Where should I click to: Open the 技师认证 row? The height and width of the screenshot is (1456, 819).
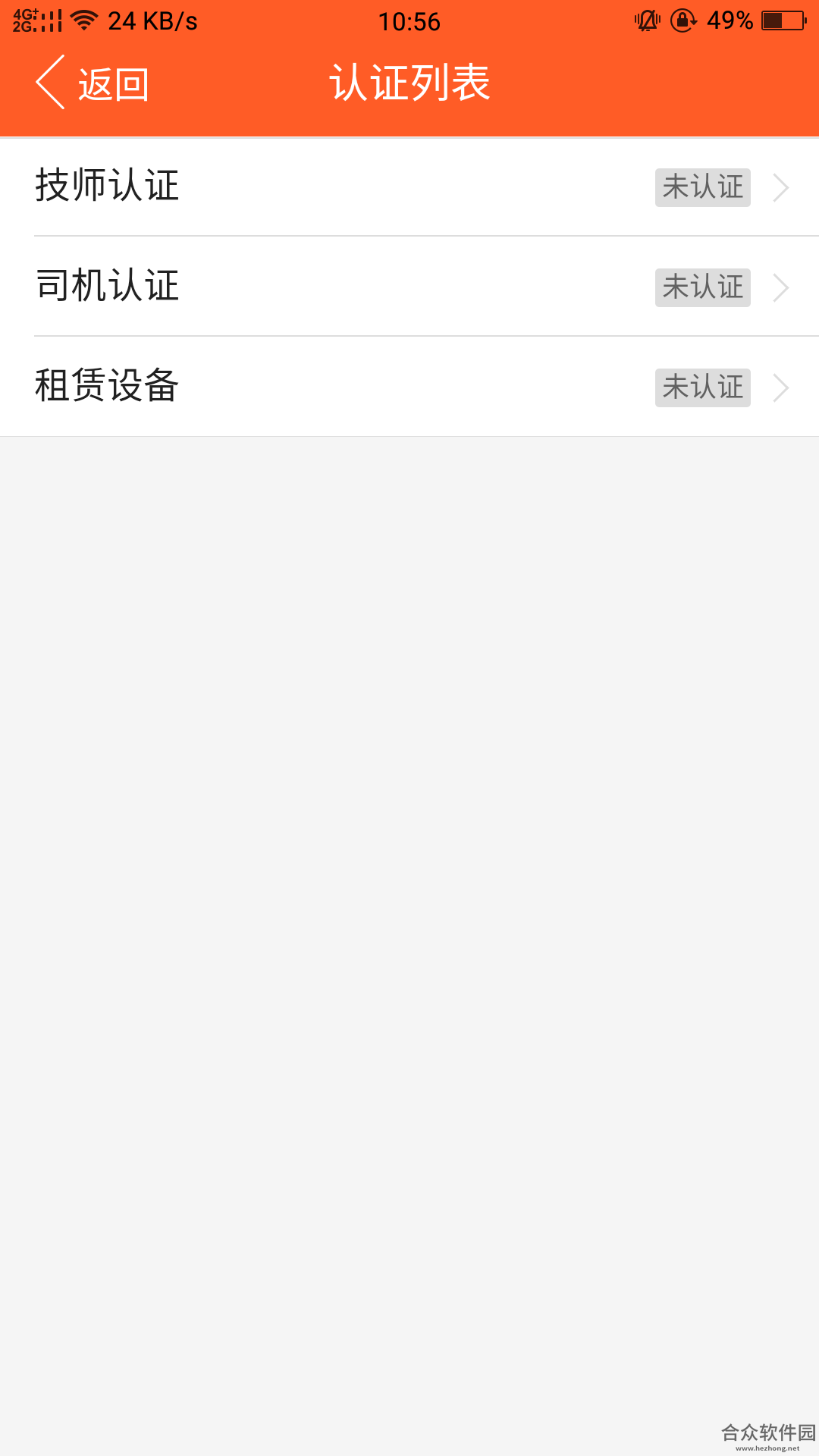pyautogui.click(x=409, y=187)
